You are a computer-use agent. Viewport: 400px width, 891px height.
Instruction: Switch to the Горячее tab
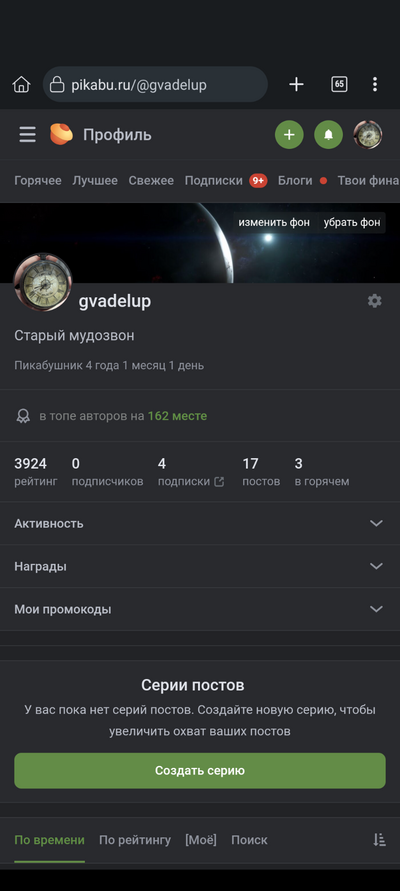point(38,181)
